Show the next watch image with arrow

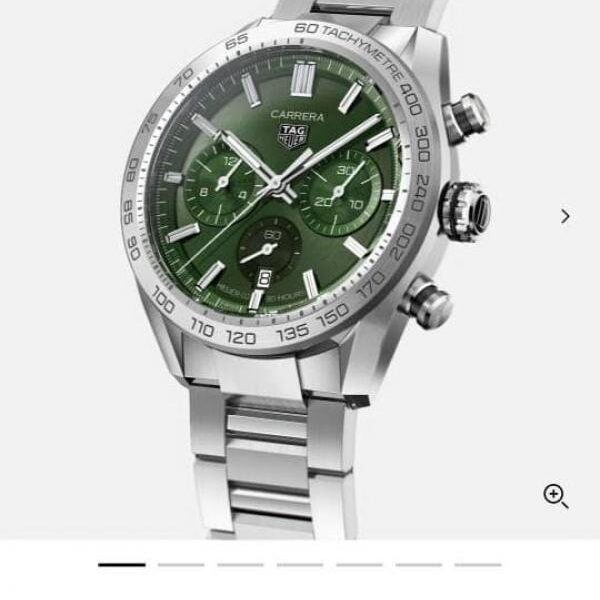pos(565,216)
